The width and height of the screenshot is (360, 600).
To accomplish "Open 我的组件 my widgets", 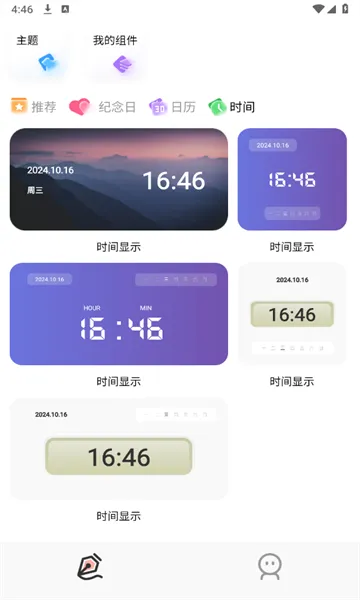I will click(x=116, y=56).
